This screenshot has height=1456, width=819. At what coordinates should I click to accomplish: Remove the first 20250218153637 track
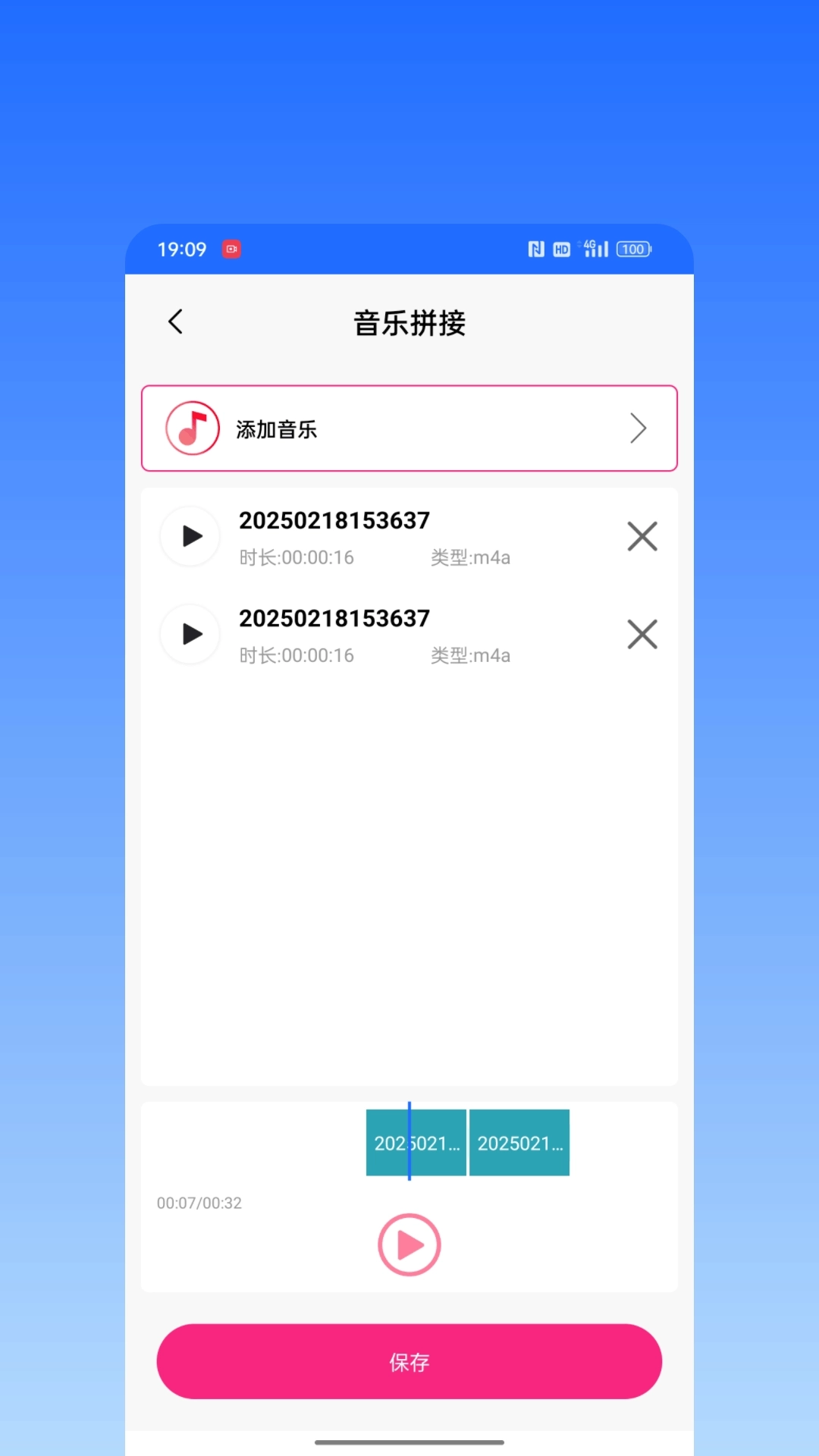[642, 536]
